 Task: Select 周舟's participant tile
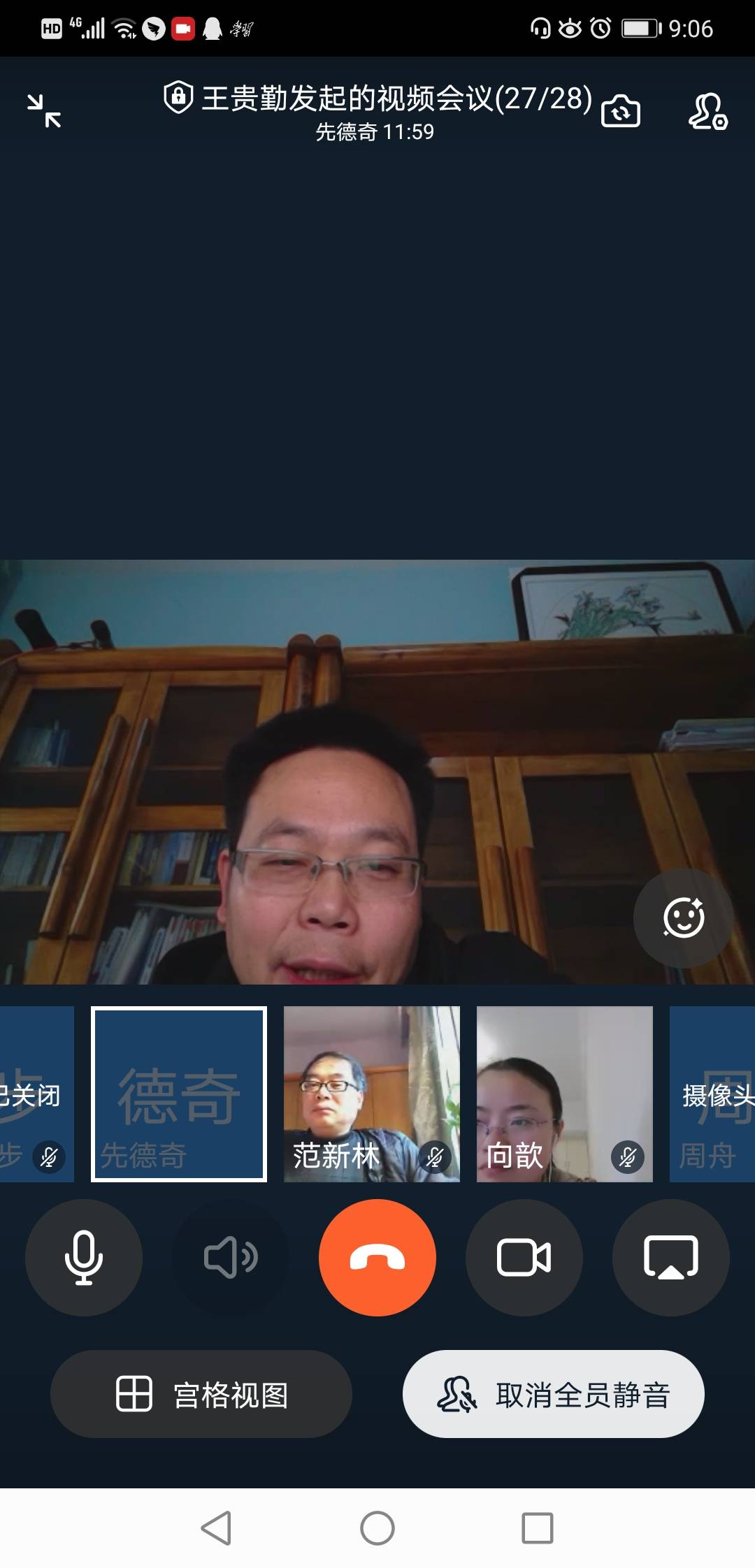(x=713, y=1094)
